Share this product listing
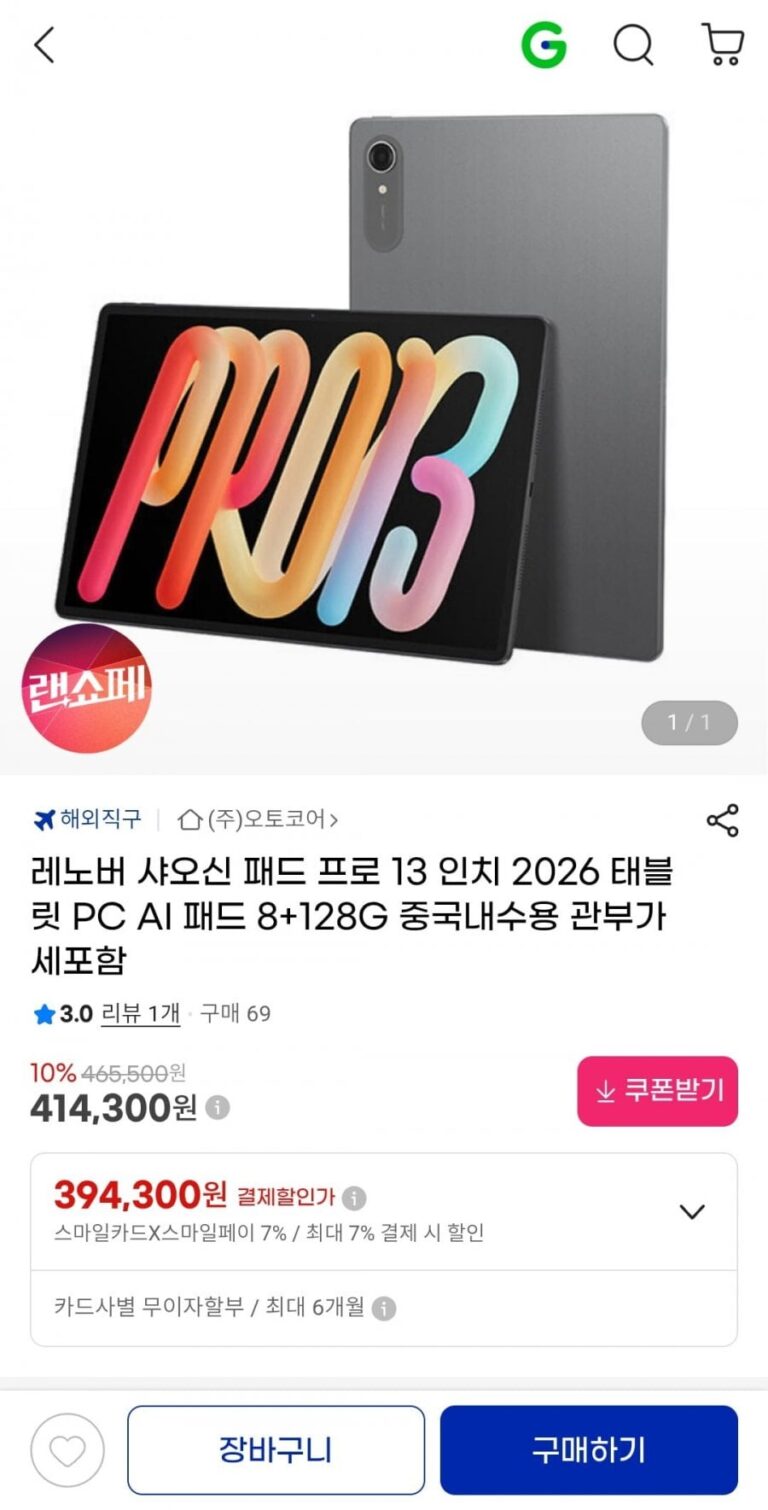 [x=722, y=820]
